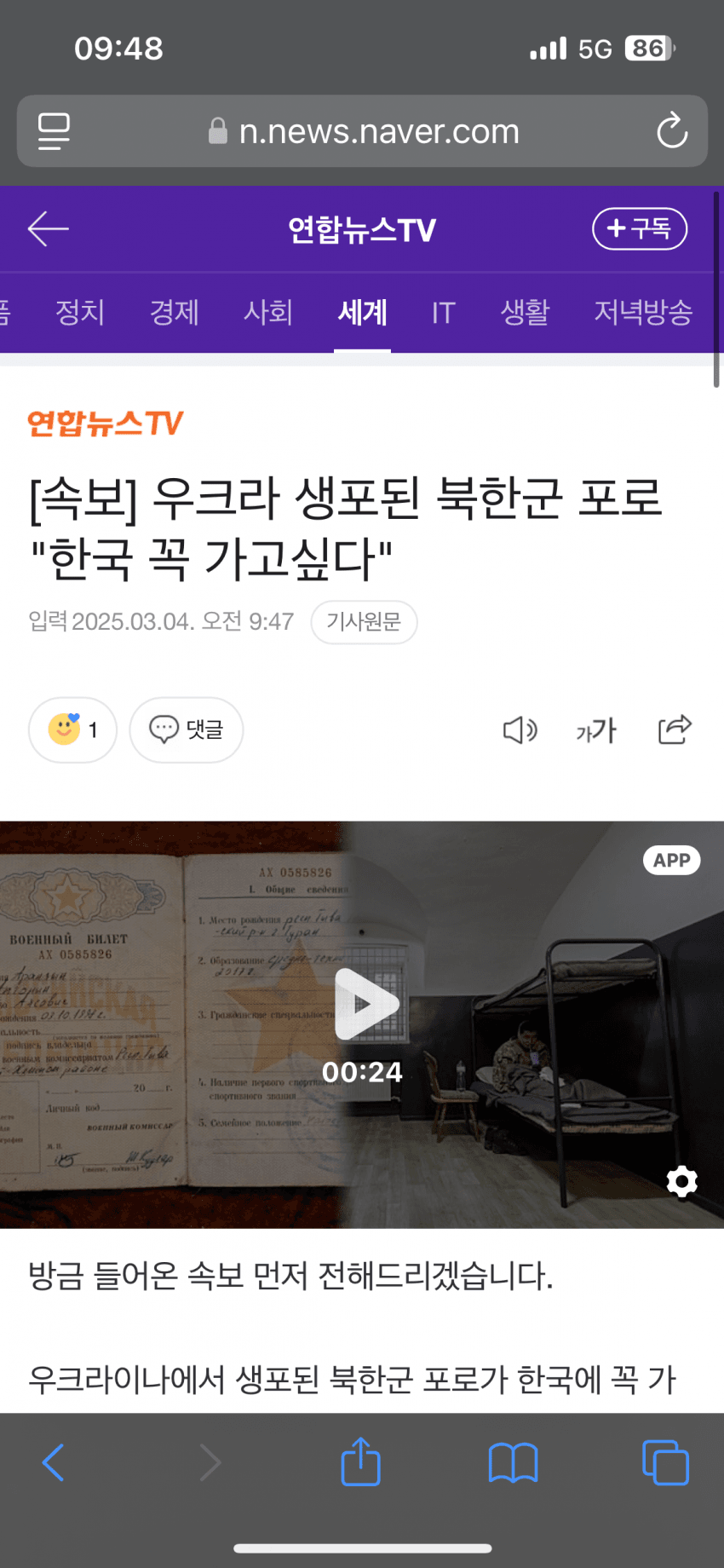This screenshot has width=724, height=1568.
Task: Adjust the font size with 가가 icon
Action: pyautogui.click(x=596, y=730)
